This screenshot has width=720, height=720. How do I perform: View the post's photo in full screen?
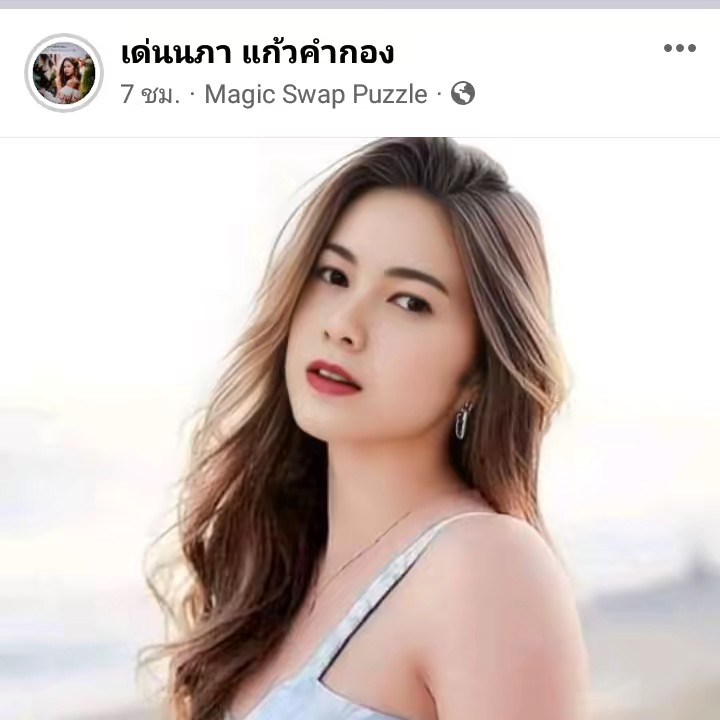pos(360,430)
